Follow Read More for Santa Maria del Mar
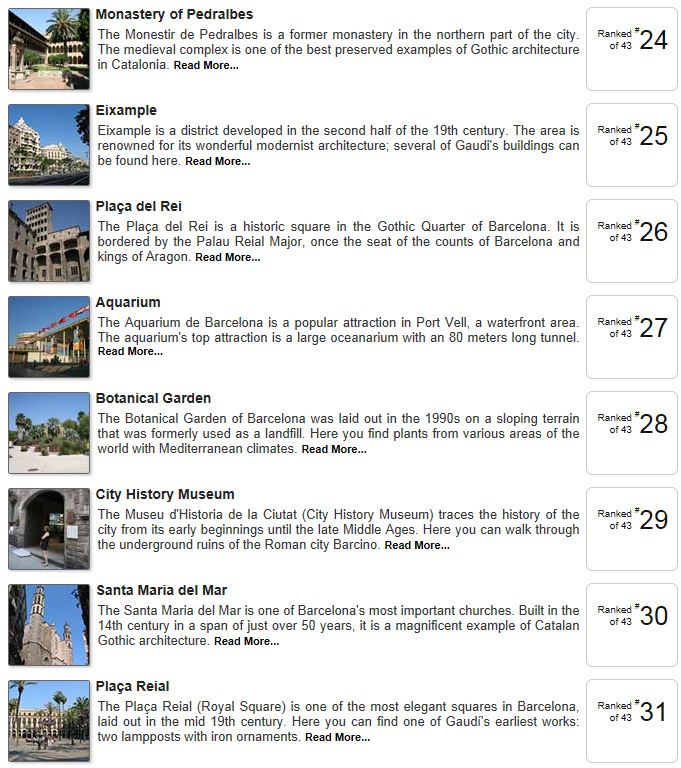The height and width of the screenshot is (768, 681). pyautogui.click(x=246, y=641)
